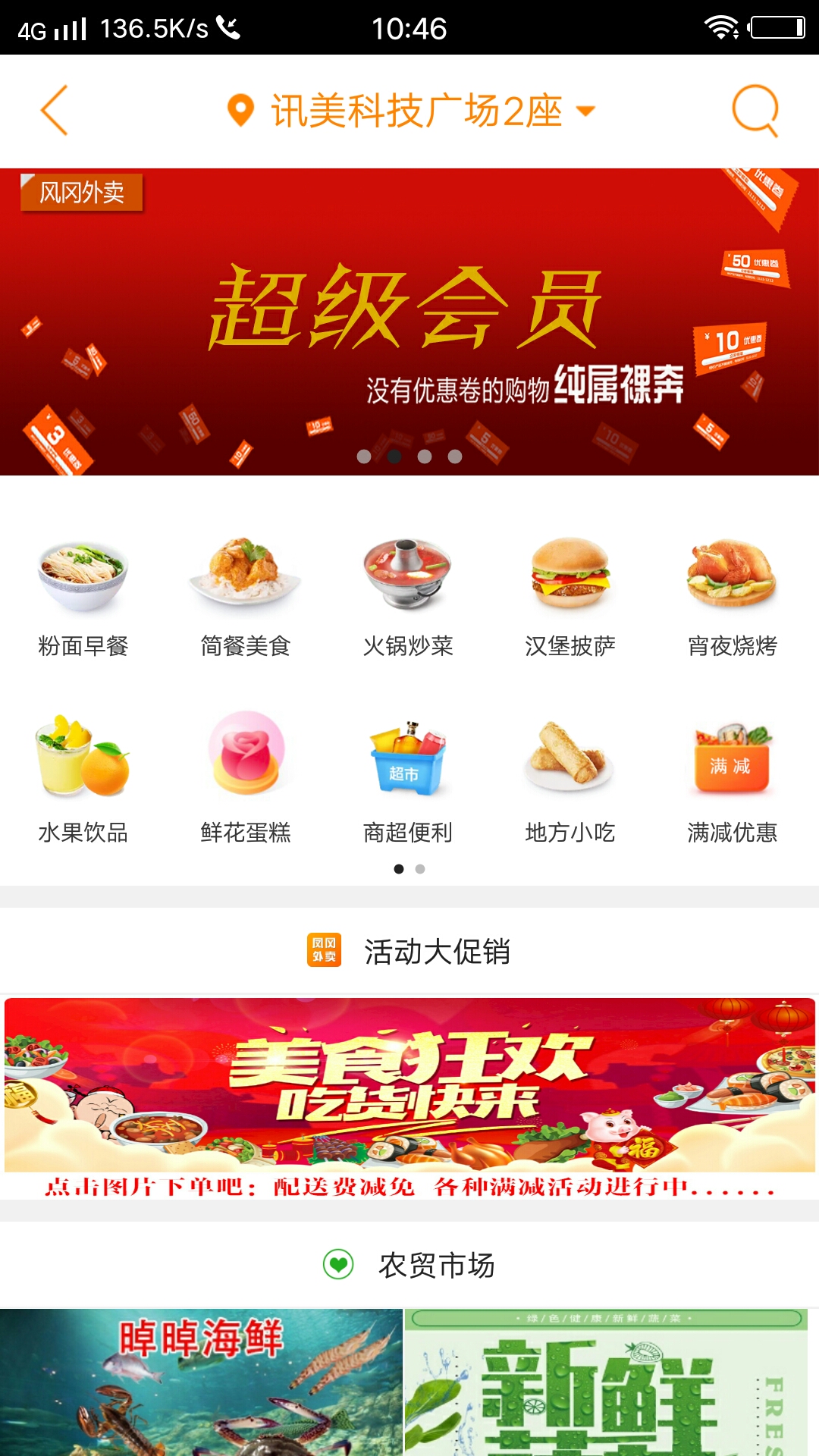
Task: Tap the back arrow to return
Action: point(51,111)
